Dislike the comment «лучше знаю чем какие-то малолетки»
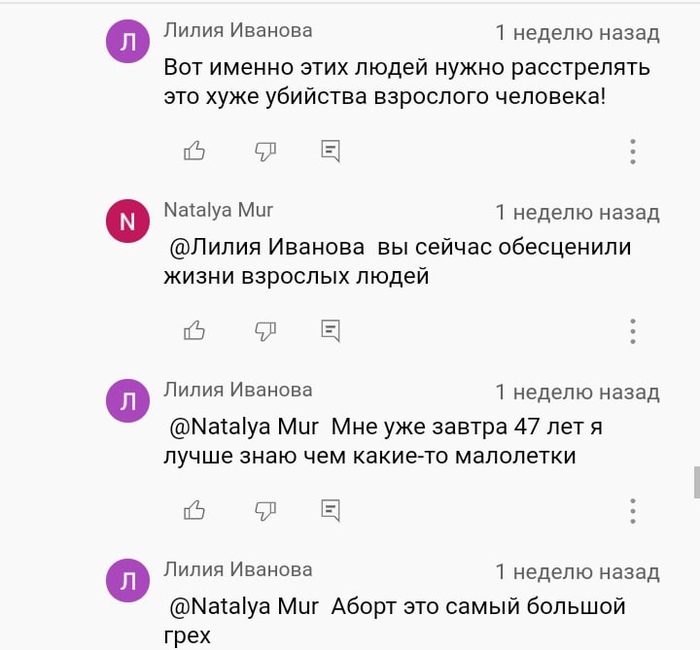The width and height of the screenshot is (700, 650). [265, 510]
